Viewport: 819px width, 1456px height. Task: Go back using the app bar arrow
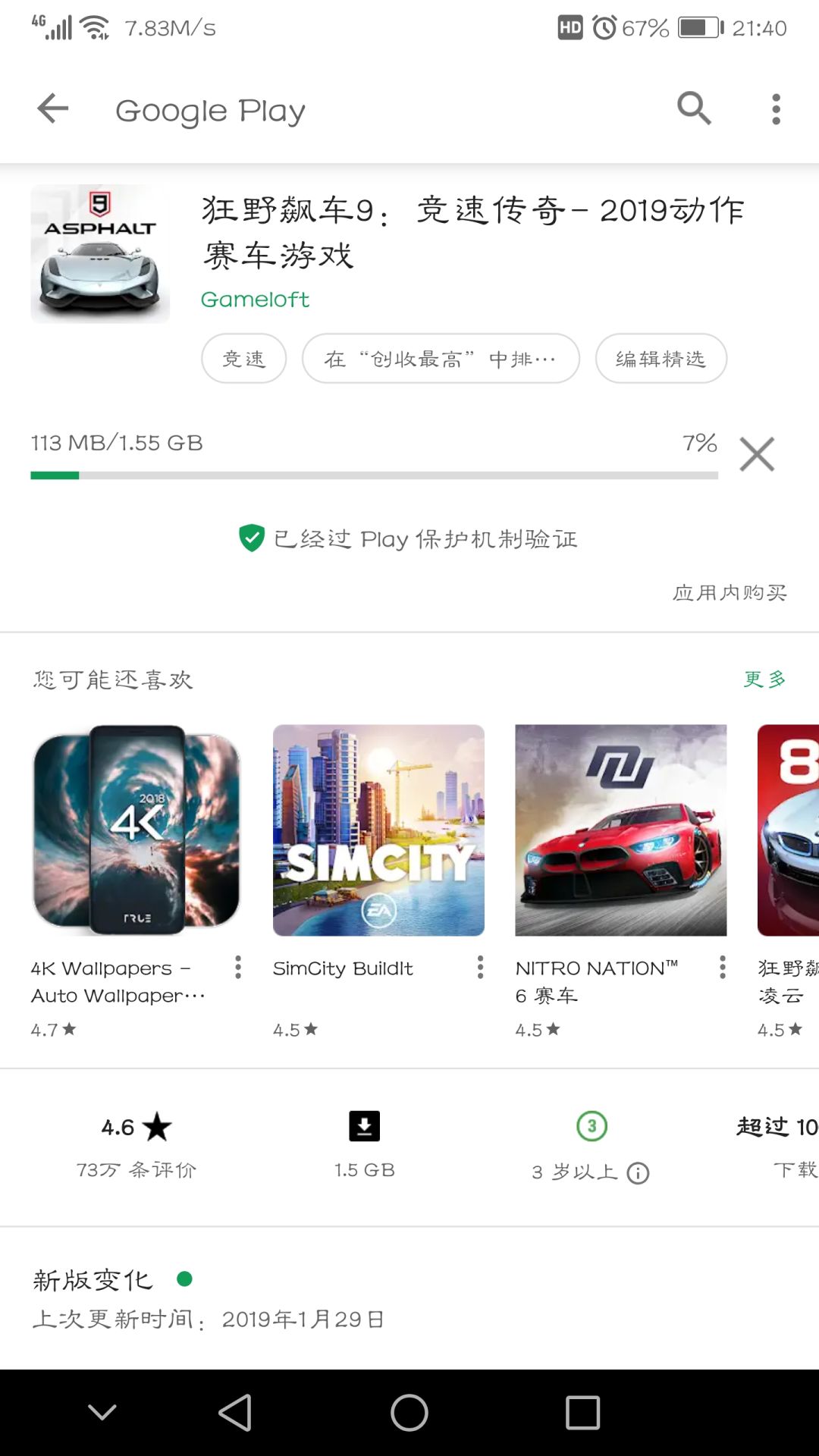53,108
